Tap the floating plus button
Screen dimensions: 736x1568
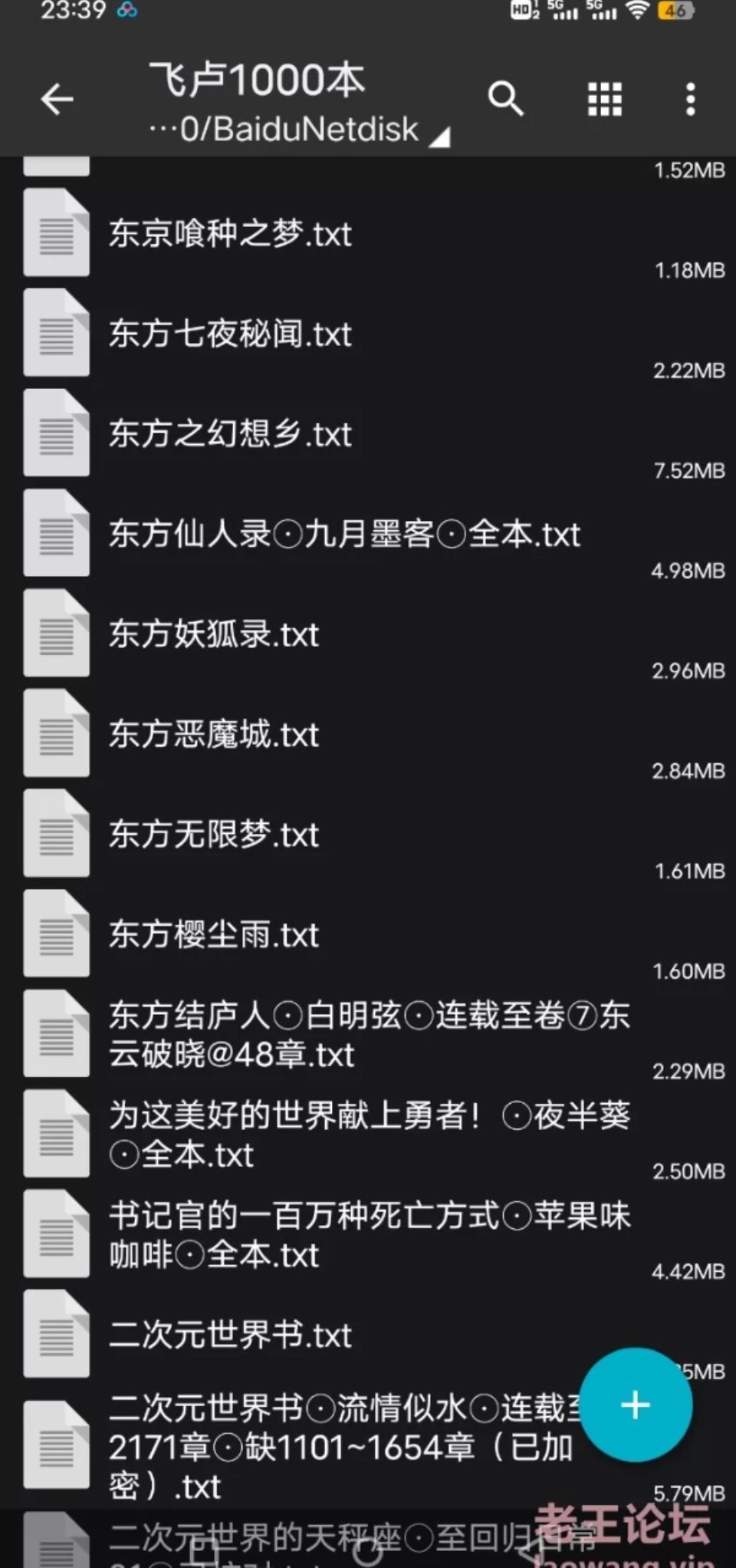click(x=636, y=1405)
